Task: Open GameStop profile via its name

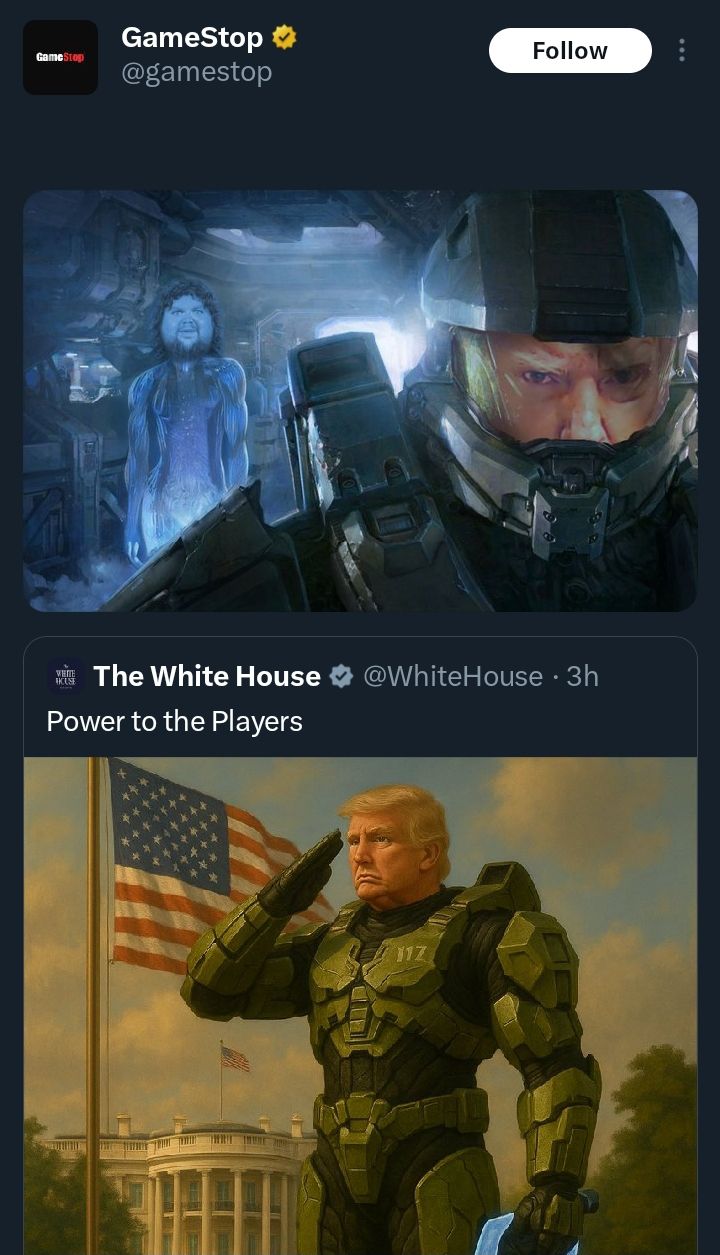Action: coord(192,38)
